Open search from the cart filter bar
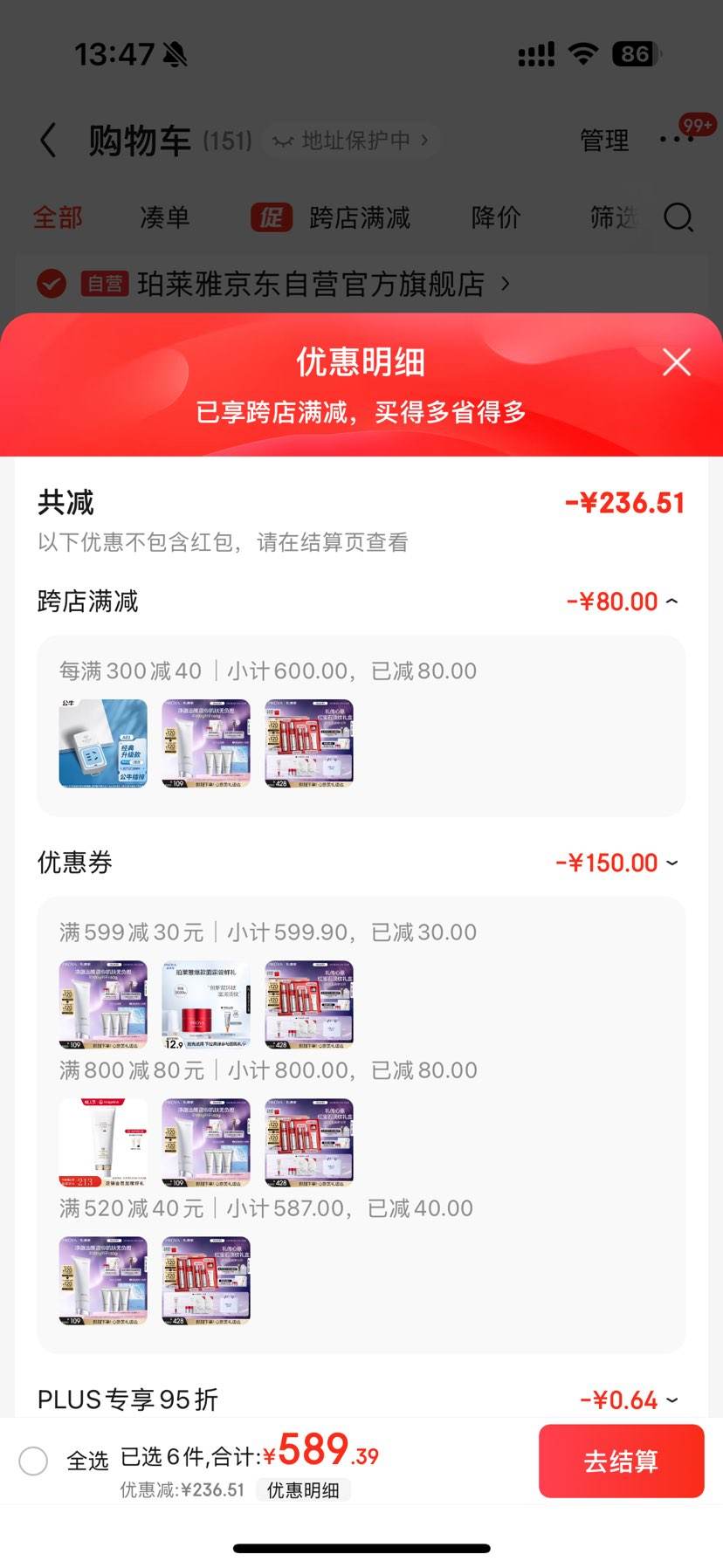This screenshot has width=723, height=1568. (678, 218)
